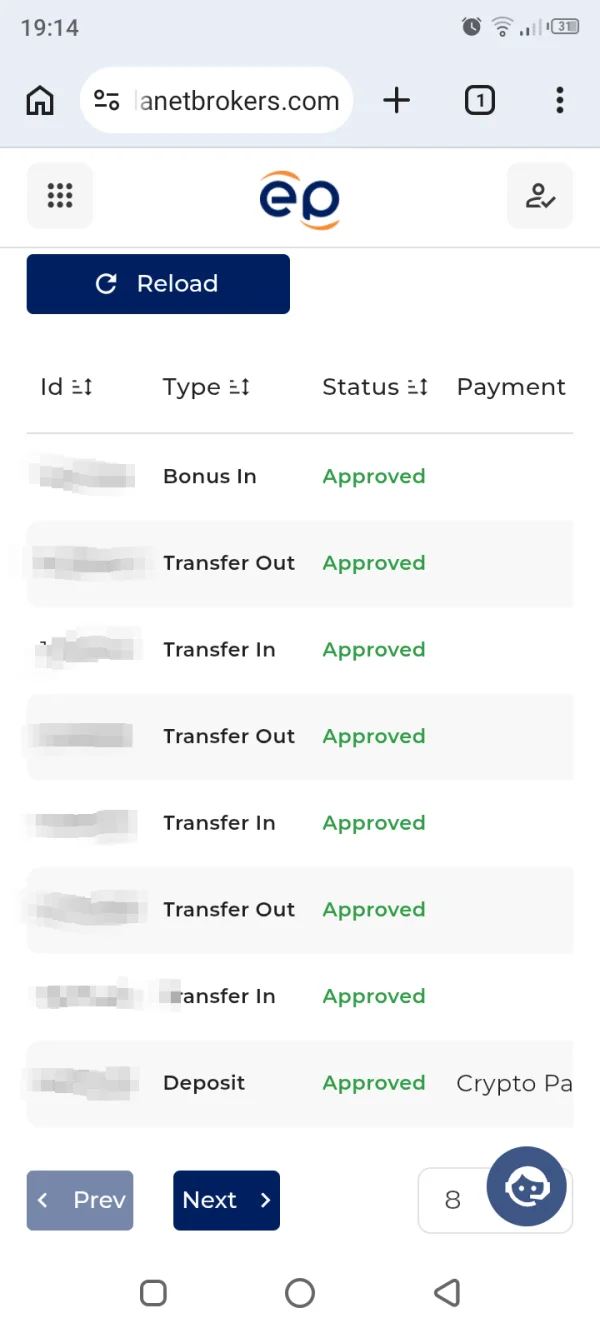Open the browser overflow menu
Image resolution: width=600 pixels, height=1333 pixels.
pyautogui.click(x=560, y=100)
